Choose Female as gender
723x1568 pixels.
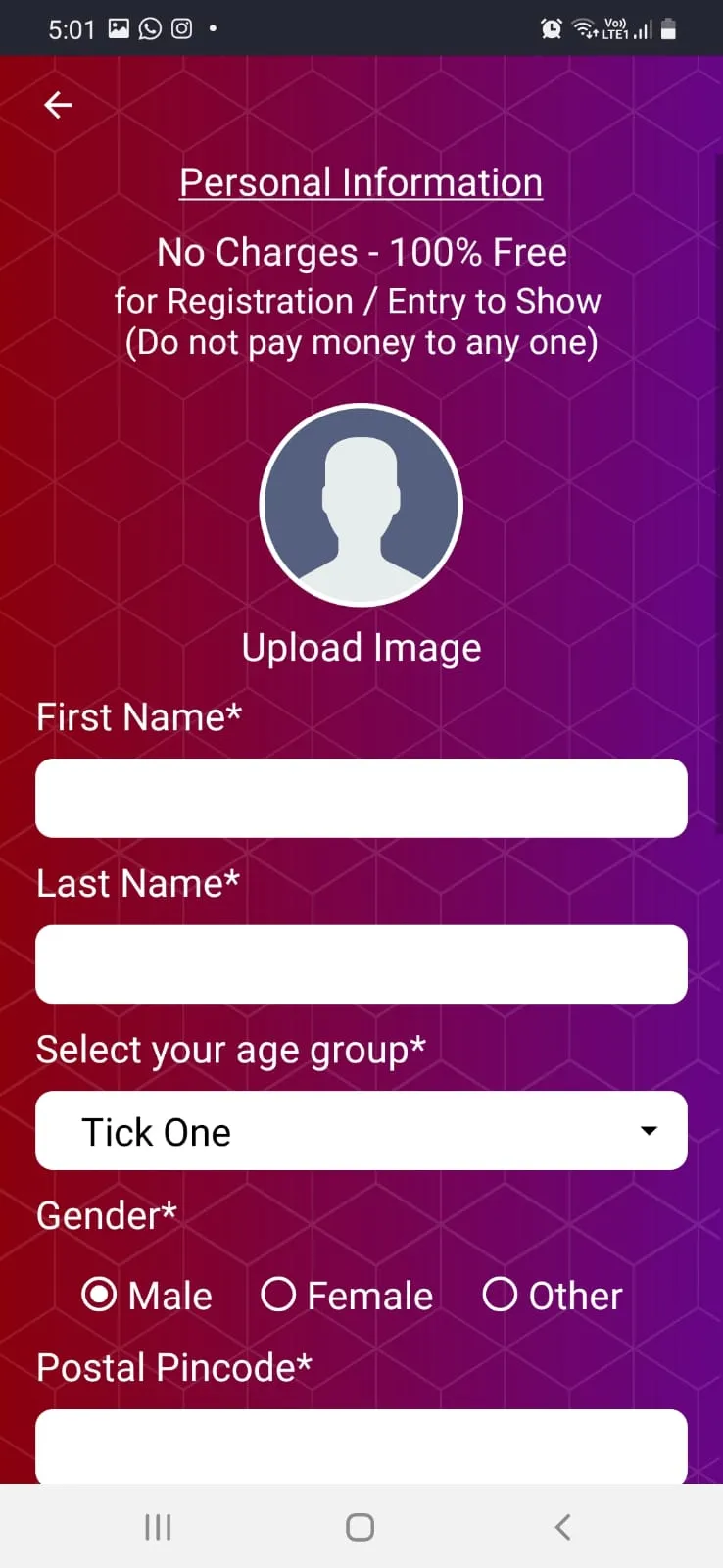pyautogui.click(x=279, y=1295)
